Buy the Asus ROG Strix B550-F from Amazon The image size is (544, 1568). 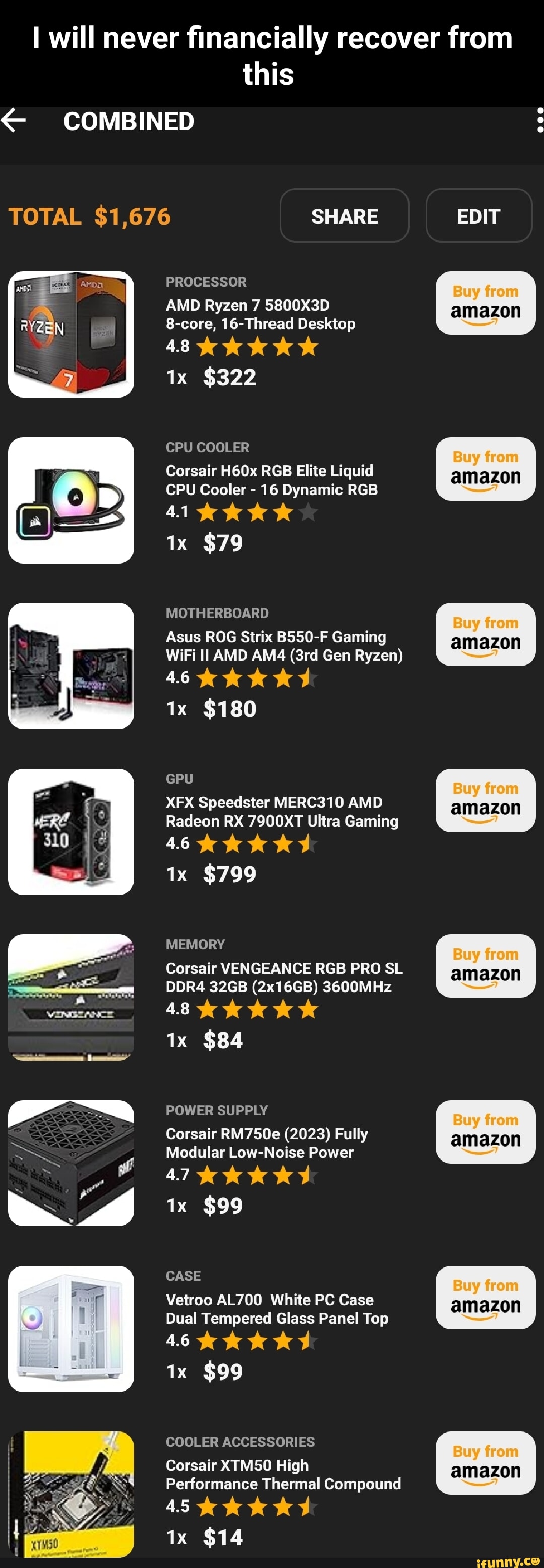[485, 634]
